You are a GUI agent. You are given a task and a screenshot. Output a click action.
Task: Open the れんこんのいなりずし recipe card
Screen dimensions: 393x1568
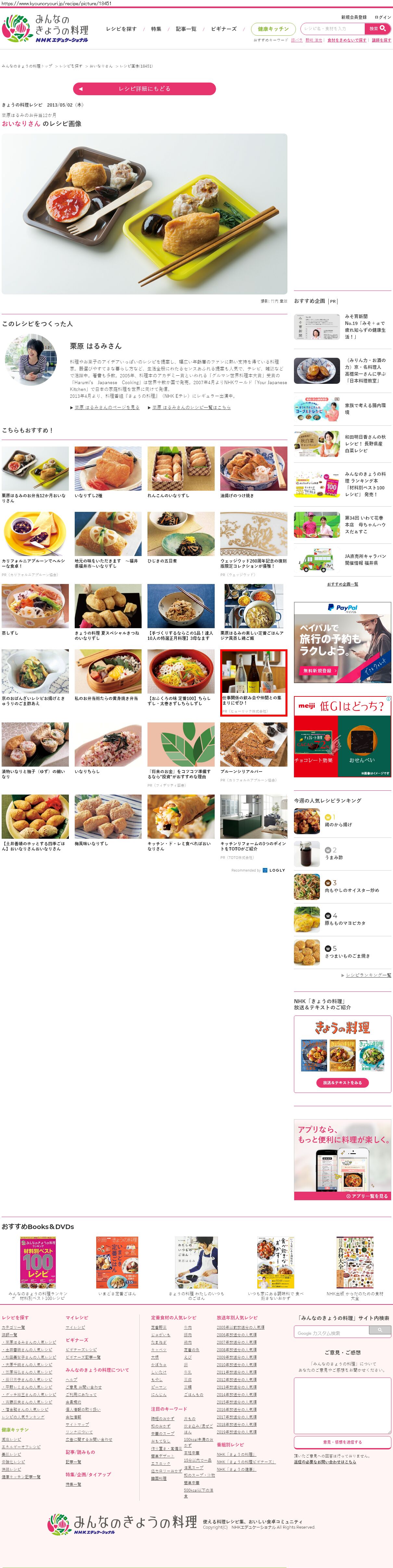[x=181, y=469]
